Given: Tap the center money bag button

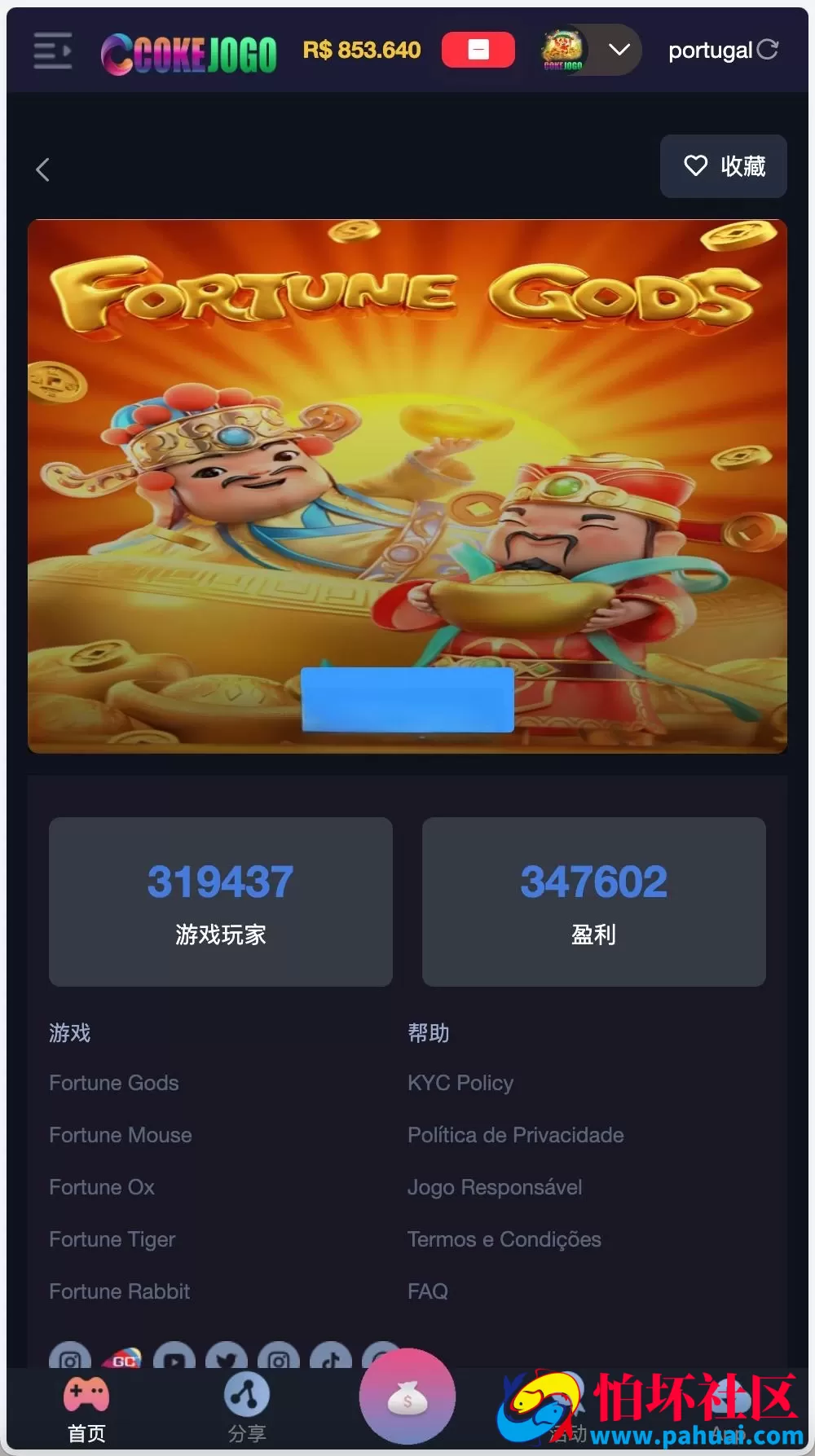Looking at the screenshot, I should point(407,1396).
